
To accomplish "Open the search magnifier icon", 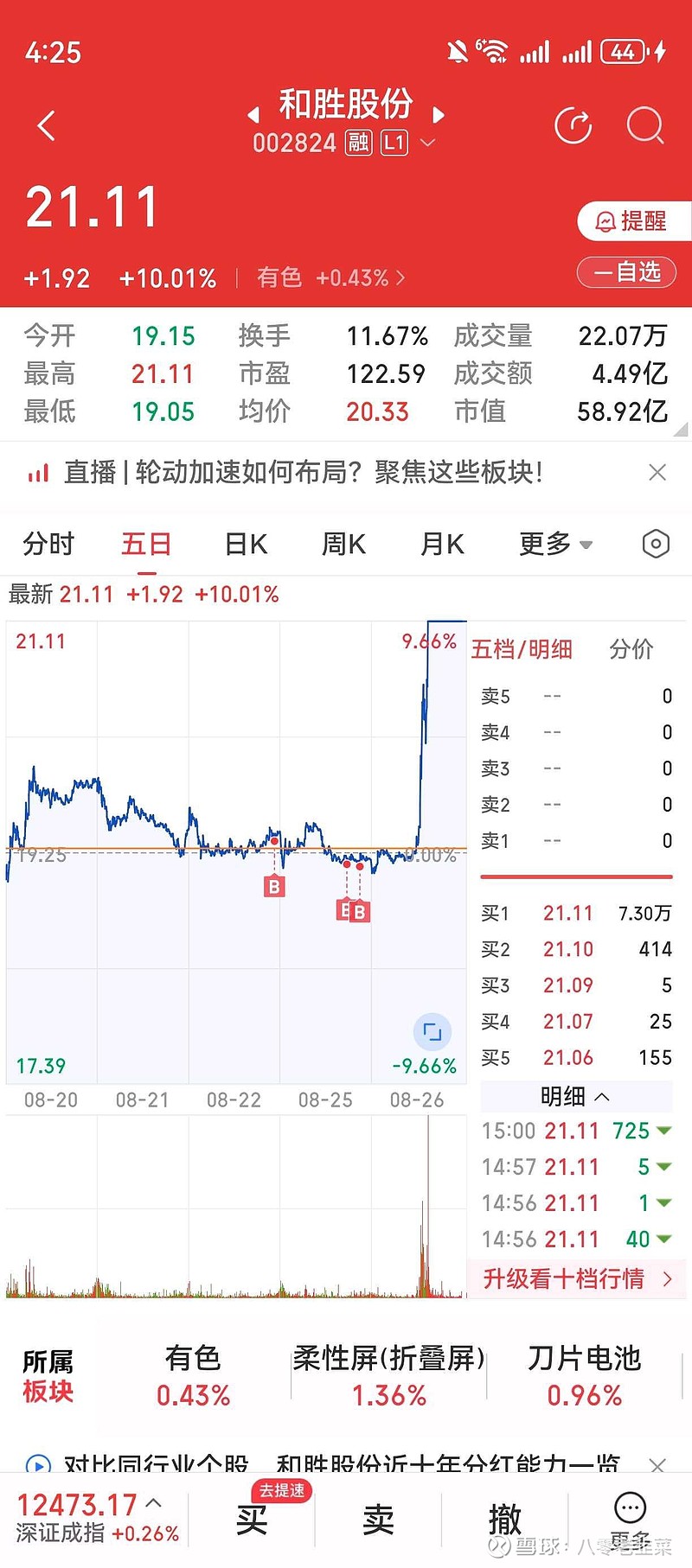I will [x=644, y=126].
